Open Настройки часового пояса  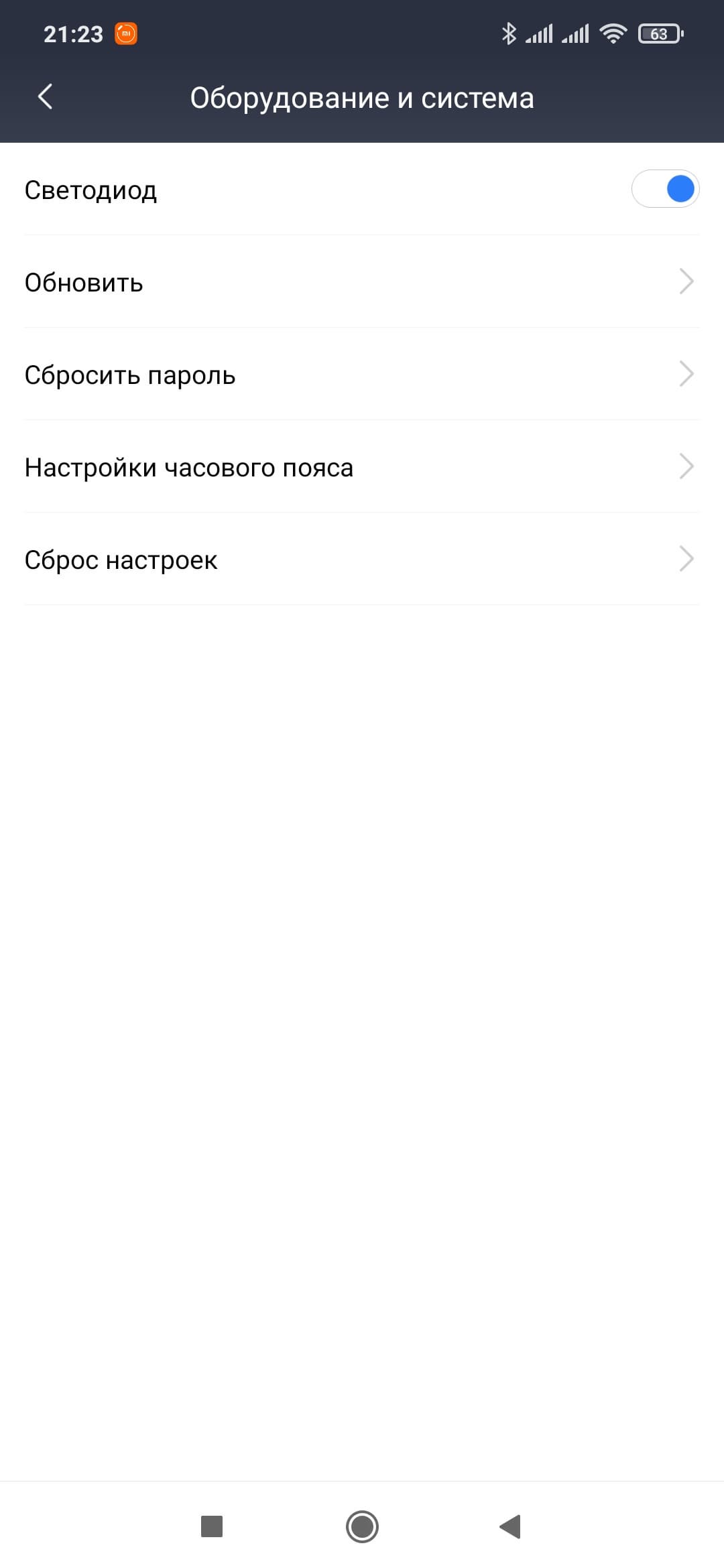[x=362, y=467]
